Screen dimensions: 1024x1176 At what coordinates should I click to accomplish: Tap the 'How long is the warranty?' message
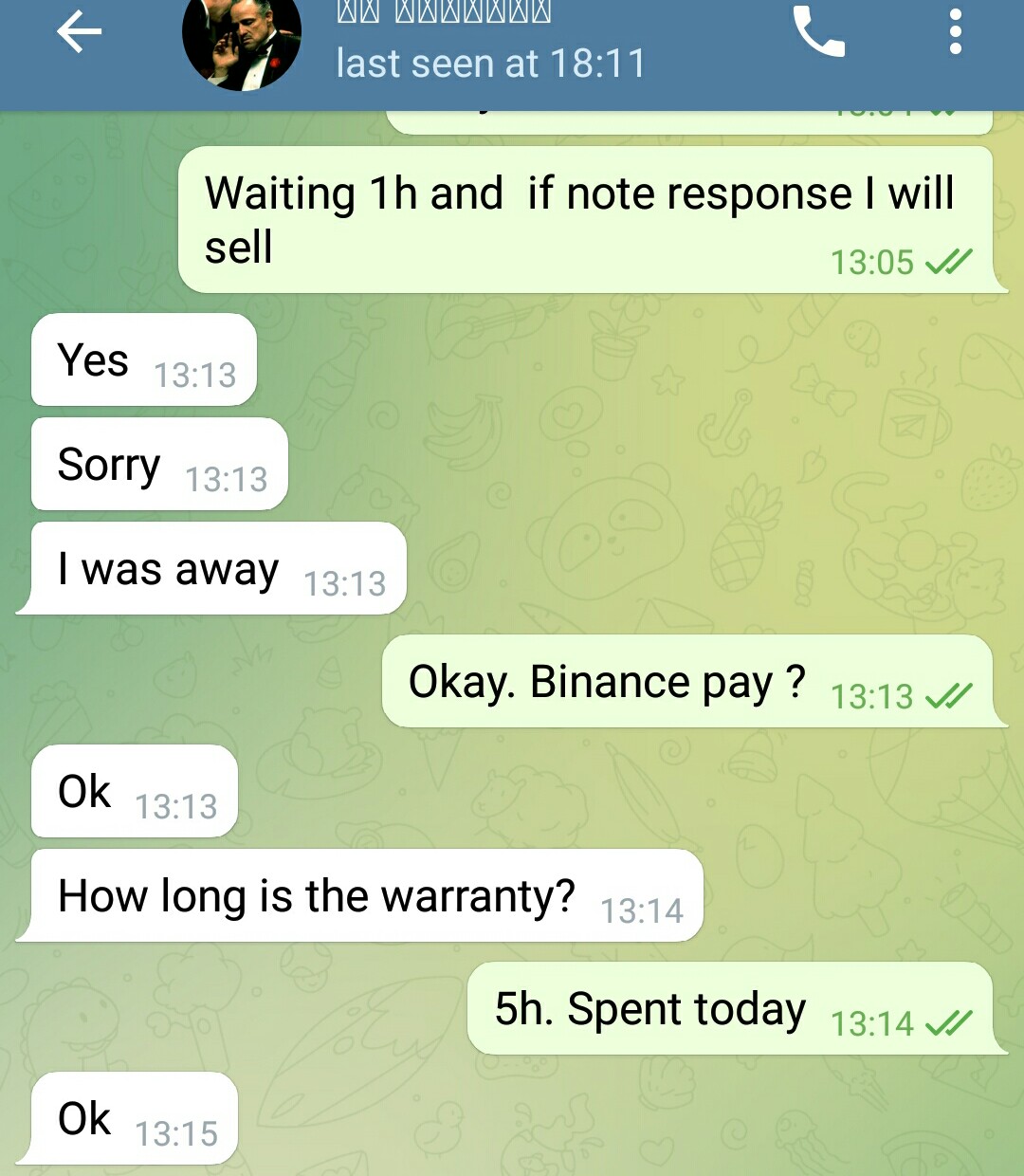318,895
